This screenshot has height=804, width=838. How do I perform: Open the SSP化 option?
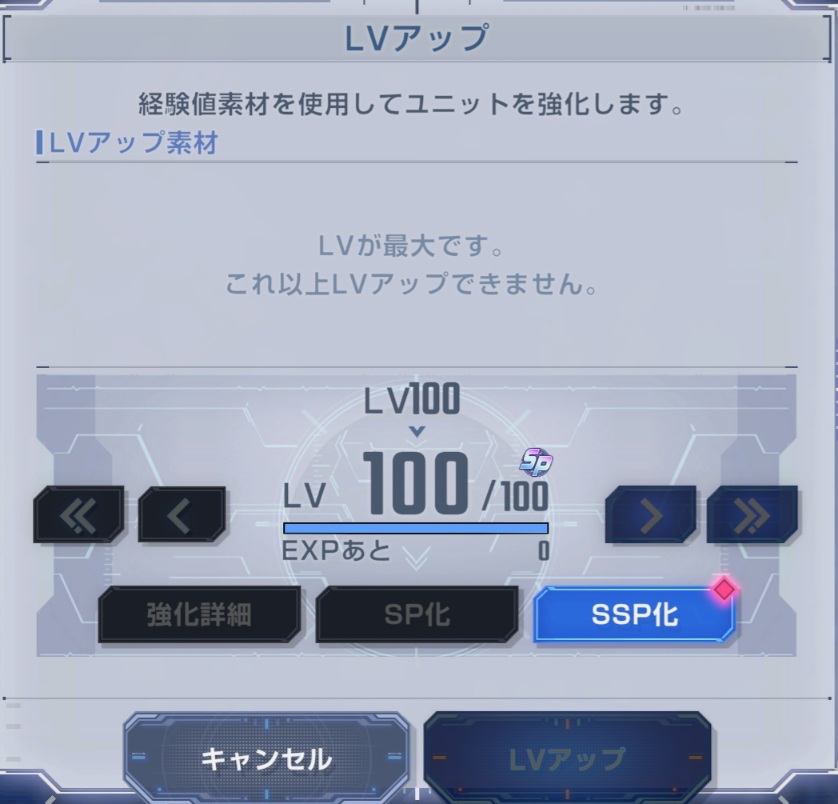[634, 614]
